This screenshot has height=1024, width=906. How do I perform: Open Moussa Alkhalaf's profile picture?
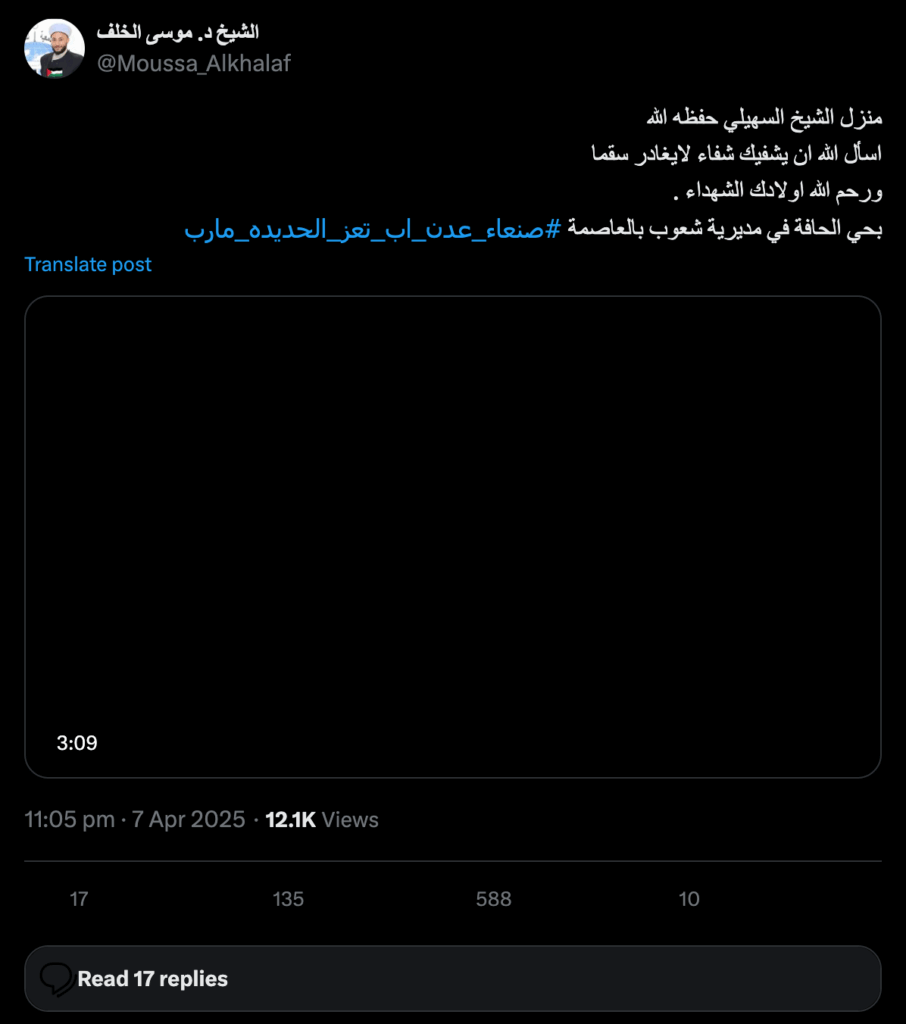(x=54, y=48)
